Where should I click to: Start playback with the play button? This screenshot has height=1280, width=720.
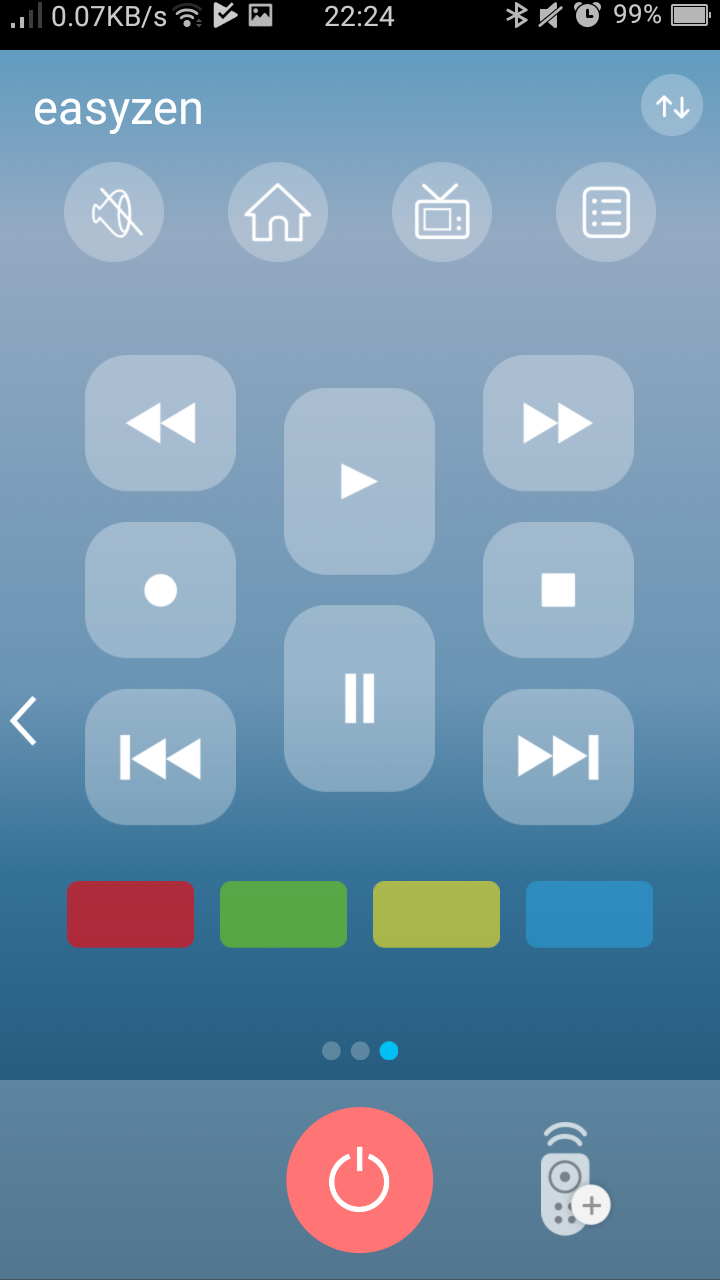click(x=359, y=481)
